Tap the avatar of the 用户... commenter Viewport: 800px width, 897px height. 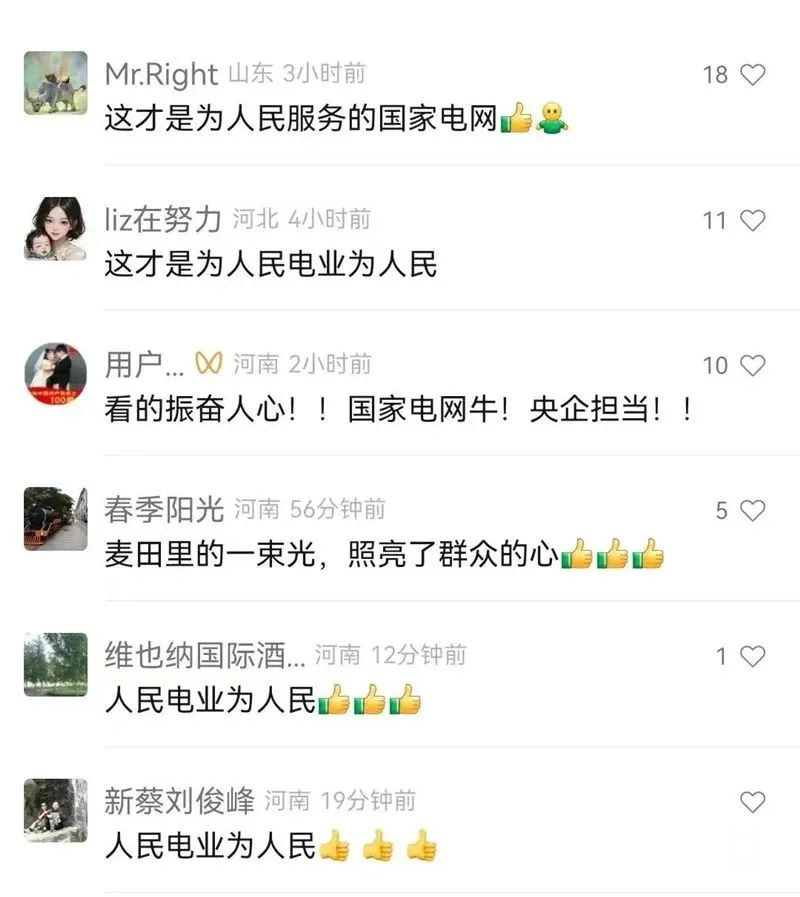(55, 374)
